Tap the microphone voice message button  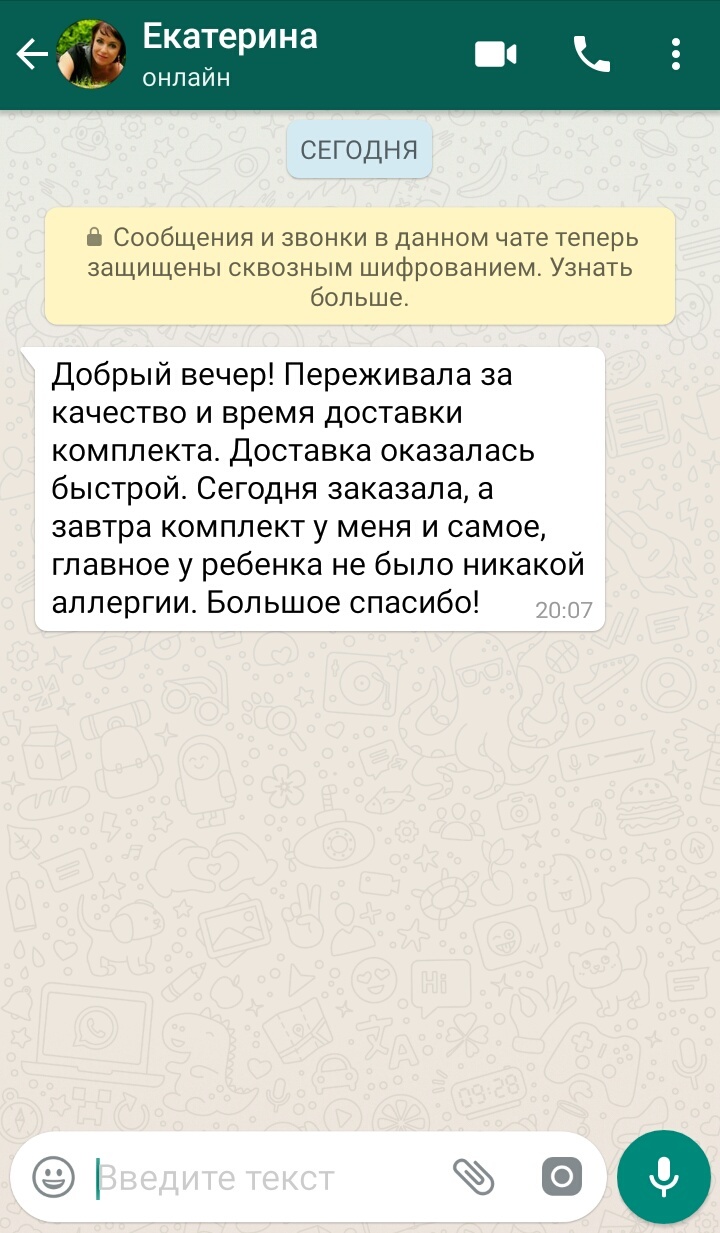[x=664, y=1177]
